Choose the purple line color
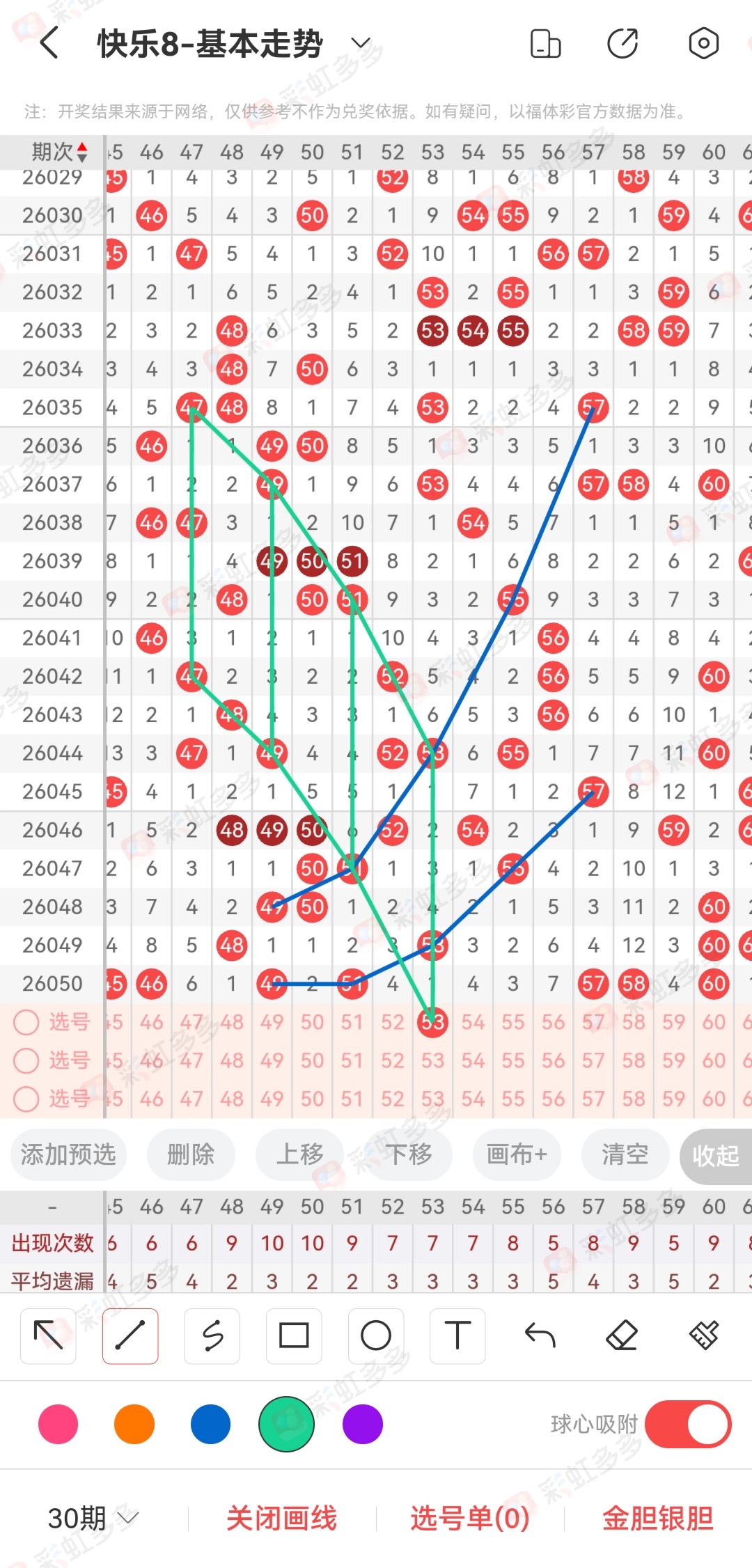Viewport: 752px width, 1568px height. 363,1424
